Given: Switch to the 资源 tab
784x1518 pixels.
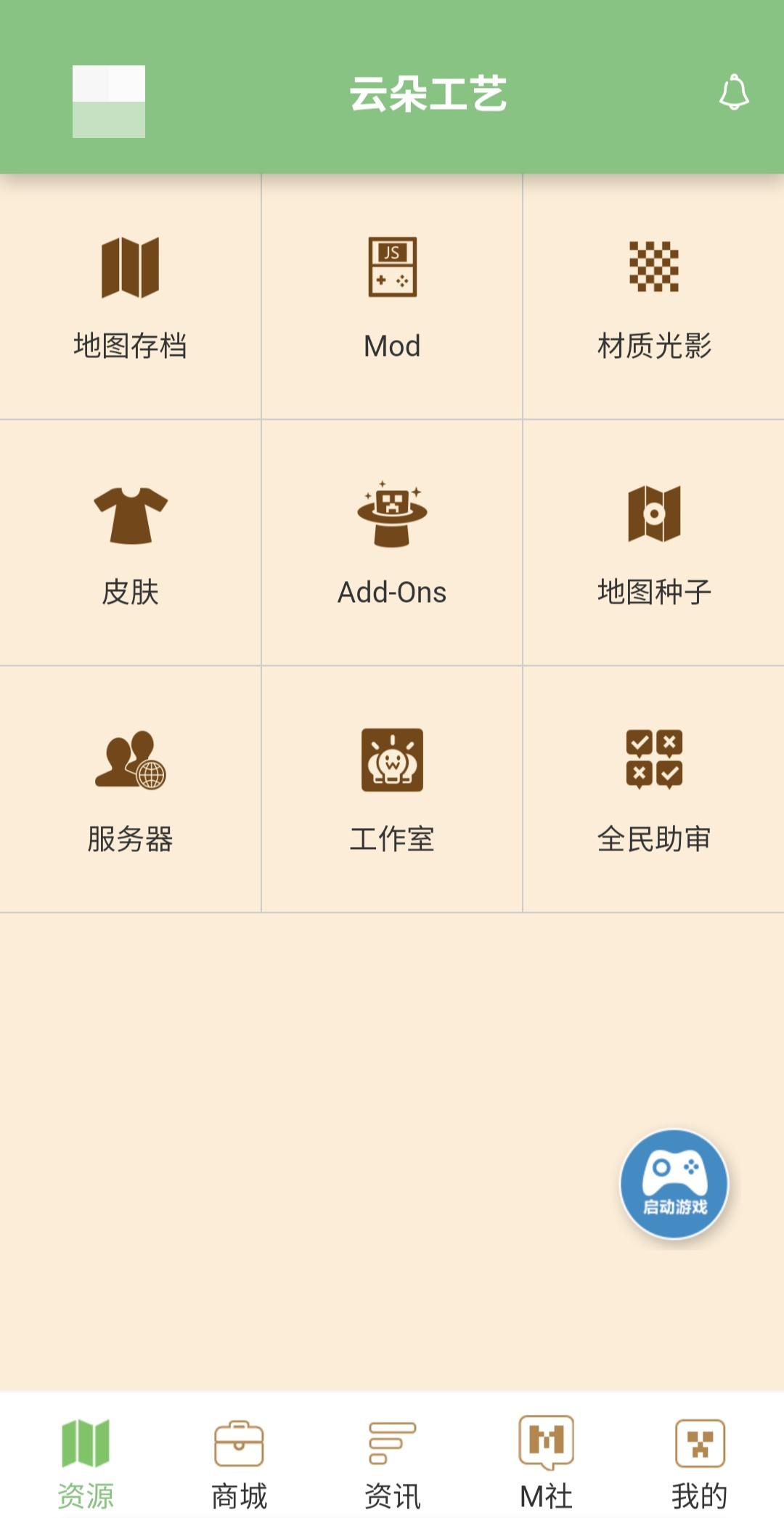Looking at the screenshot, I should 86,1461.
